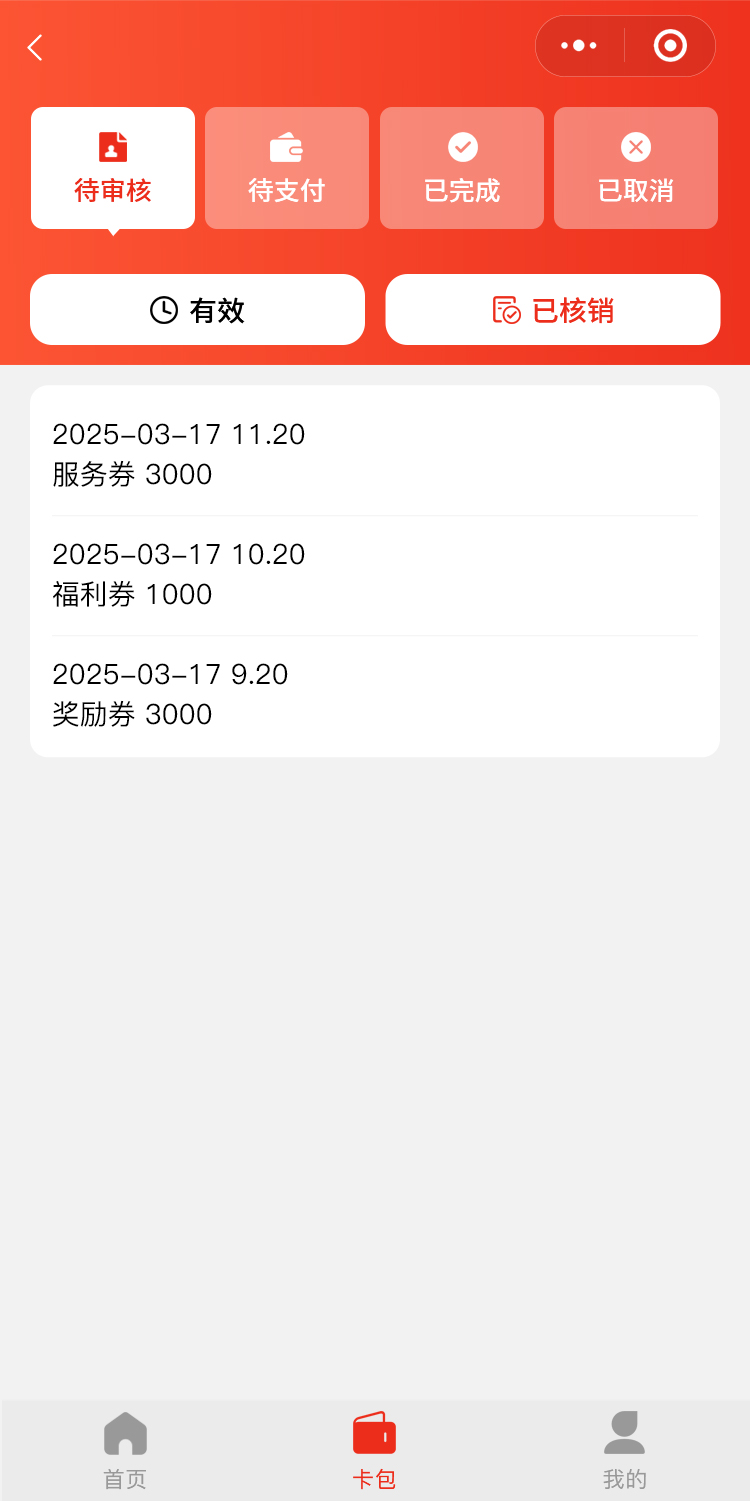This screenshot has height=1501, width=750.
Task: Open the 福利券 1000 record
Action: (x=375, y=575)
